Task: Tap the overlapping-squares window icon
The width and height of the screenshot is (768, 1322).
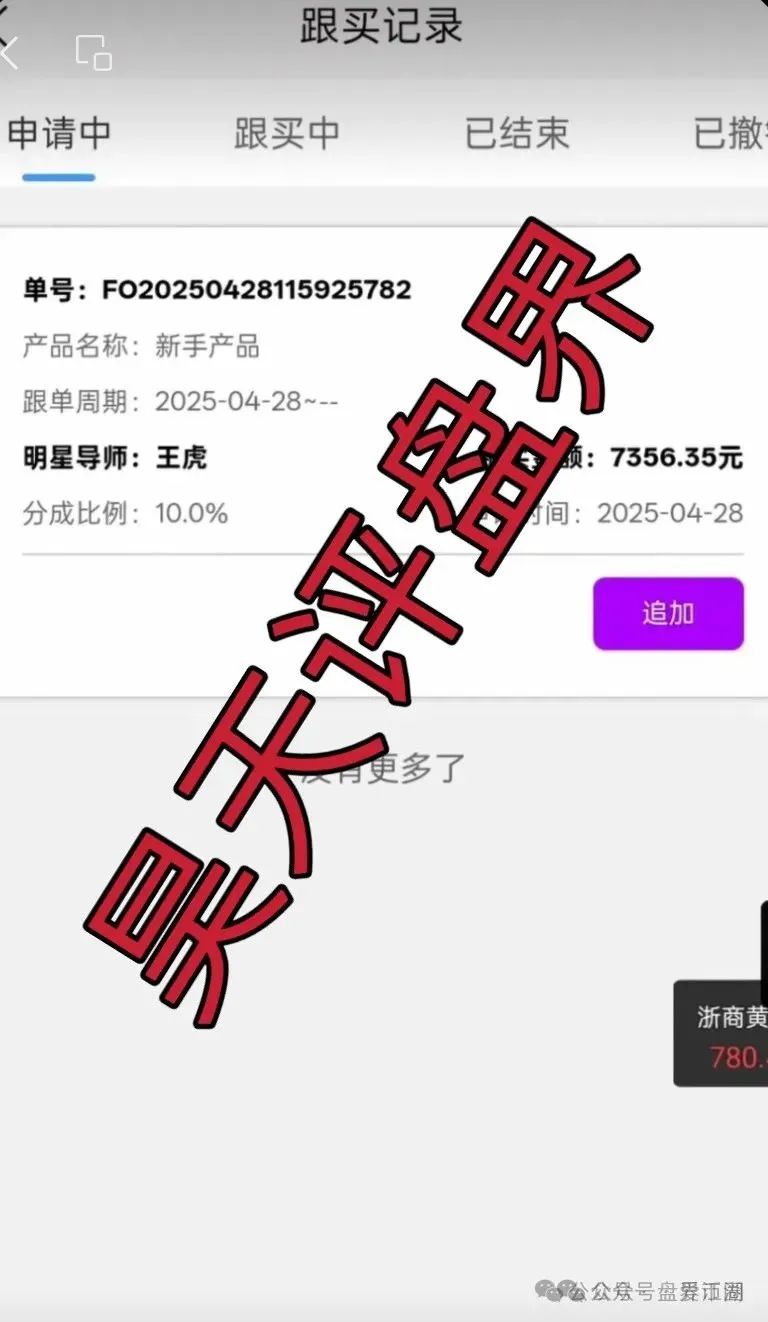Action: click(x=93, y=52)
